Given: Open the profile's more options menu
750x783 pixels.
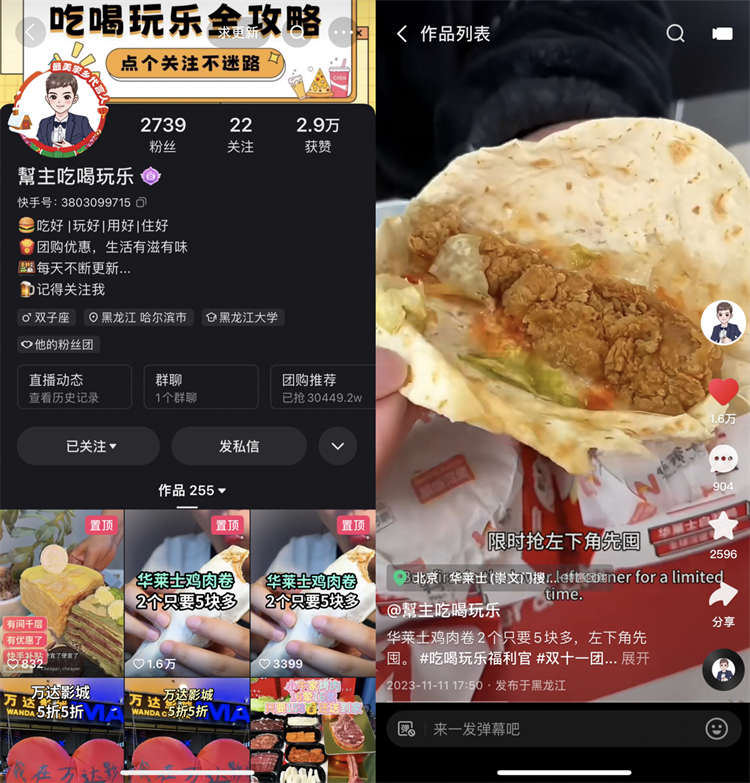Looking at the screenshot, I should [x=343, y=32].
